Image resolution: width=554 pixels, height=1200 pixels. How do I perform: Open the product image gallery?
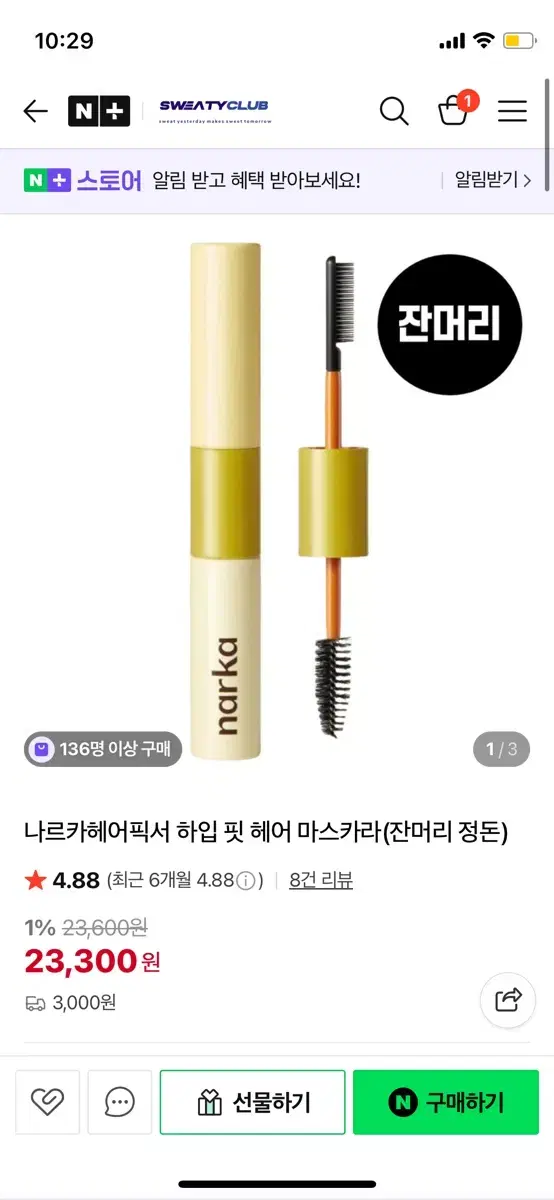[277, 500]
